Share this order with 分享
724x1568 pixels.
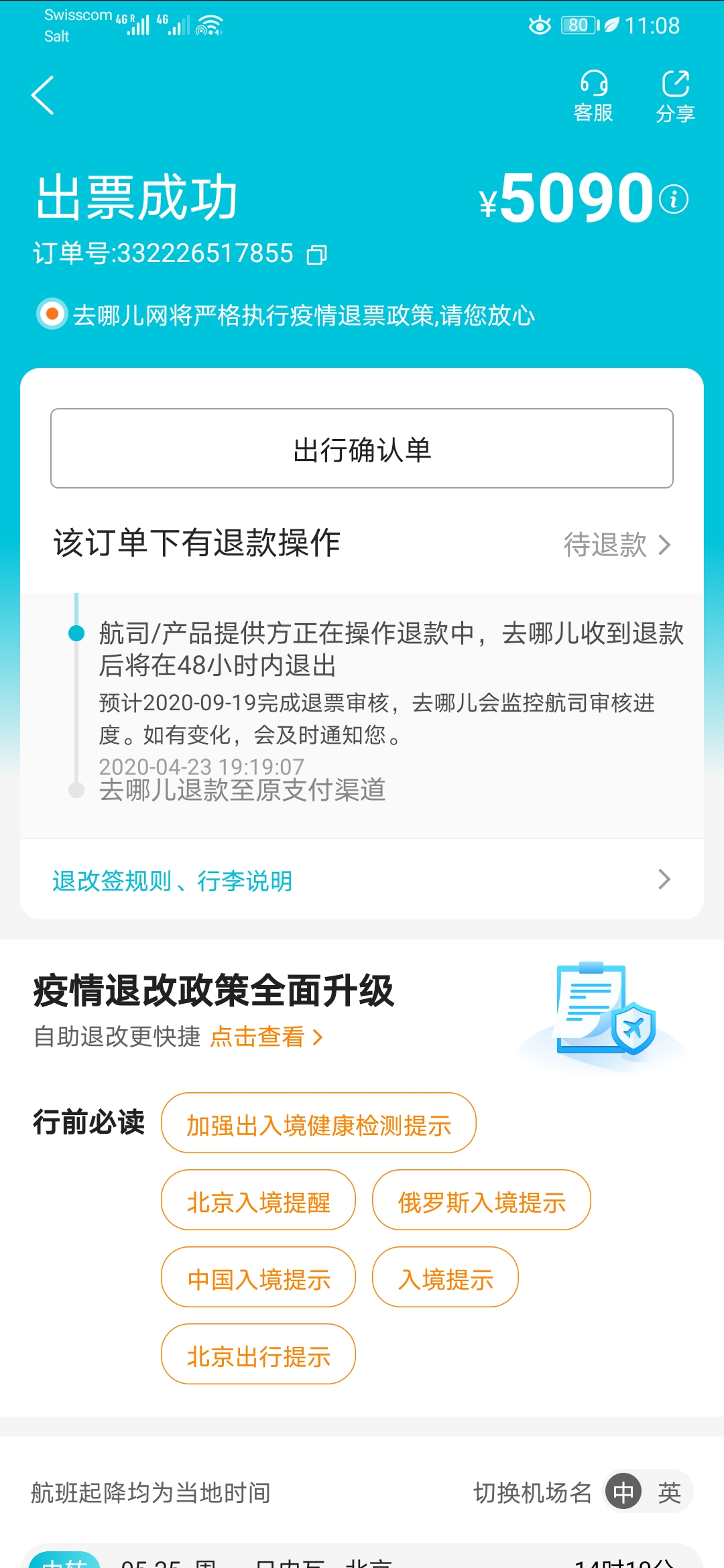point(675,96)
